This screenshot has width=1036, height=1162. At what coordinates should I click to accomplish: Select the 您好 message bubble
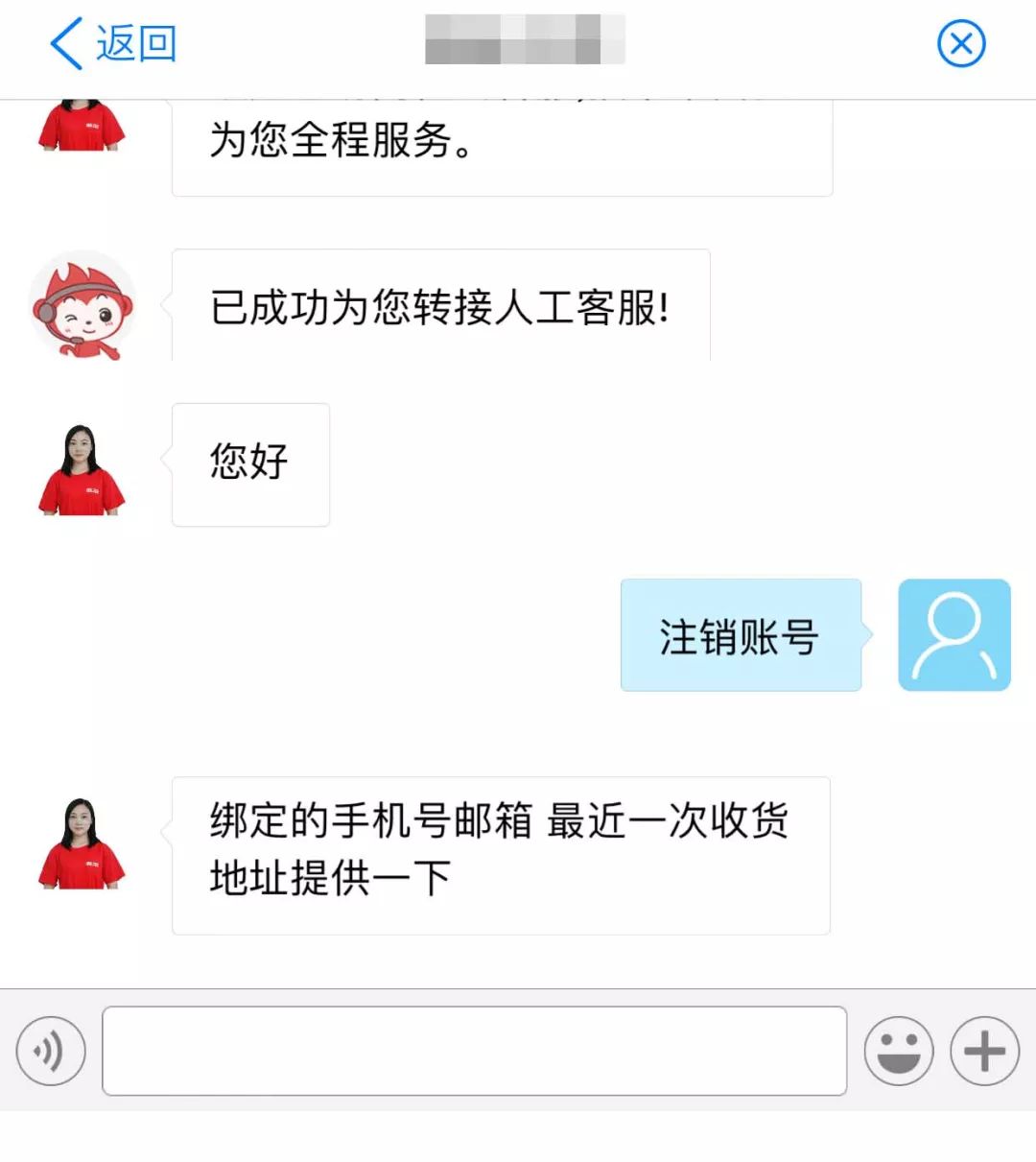[247, 465]
